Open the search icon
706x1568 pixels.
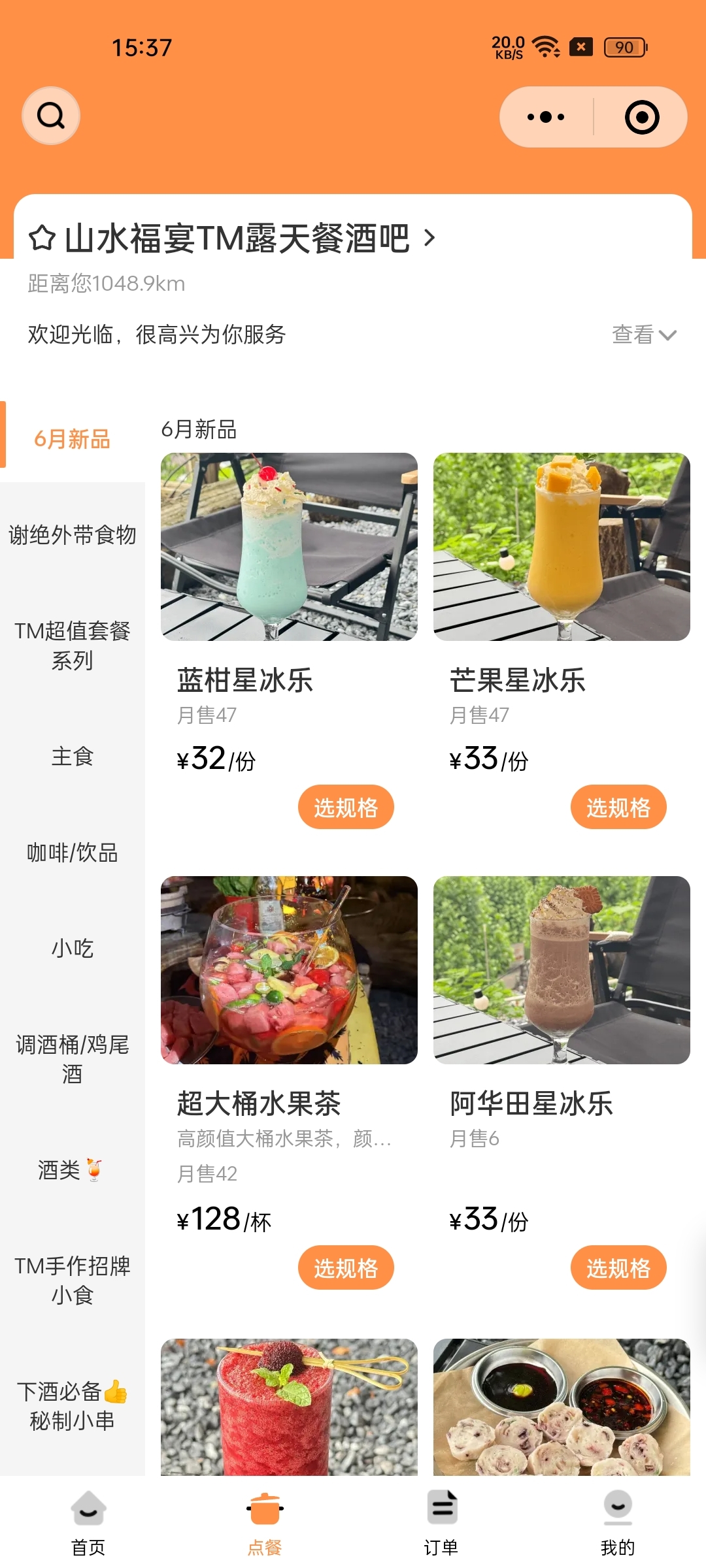tap(51, 116)
